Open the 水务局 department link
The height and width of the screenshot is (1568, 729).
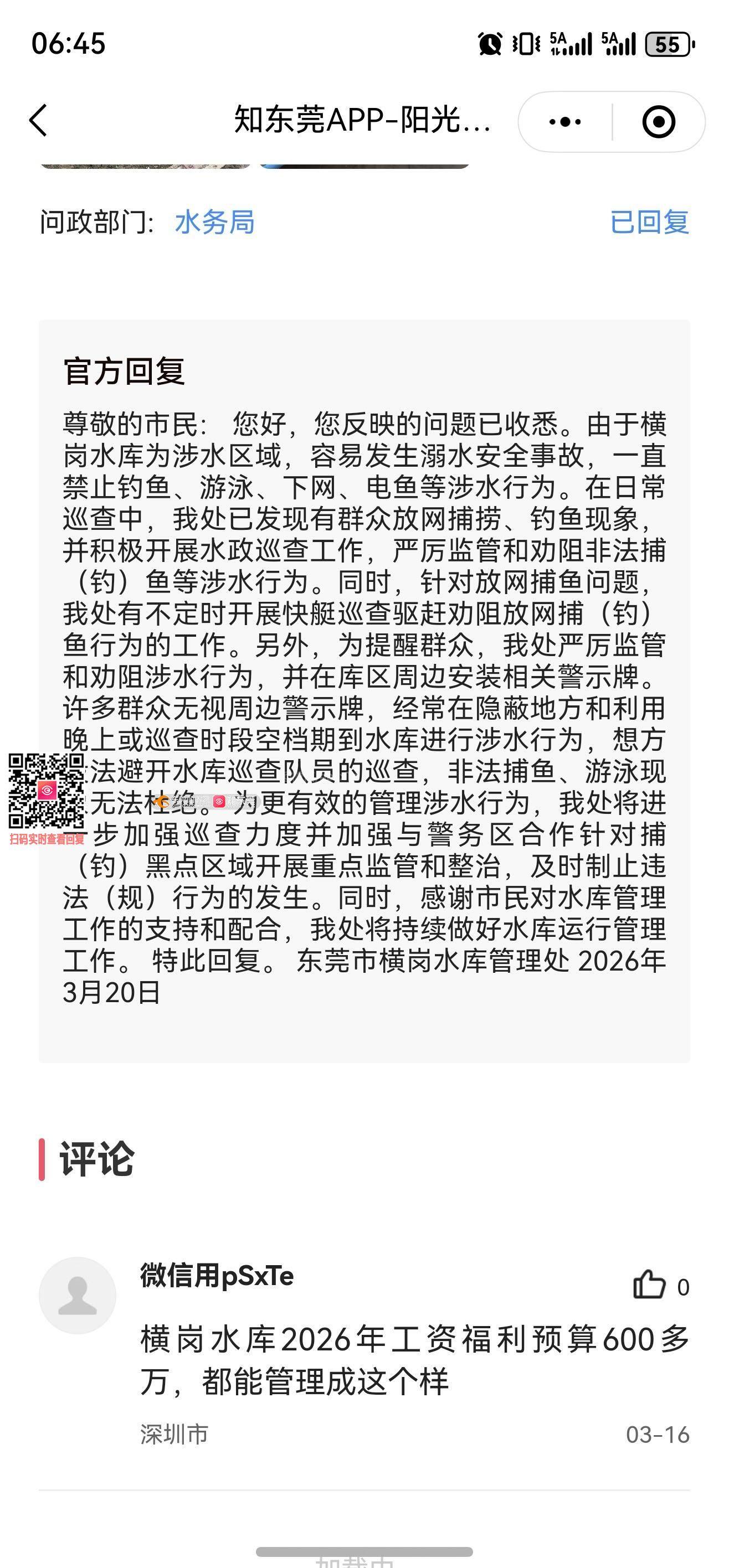[214, 221]
